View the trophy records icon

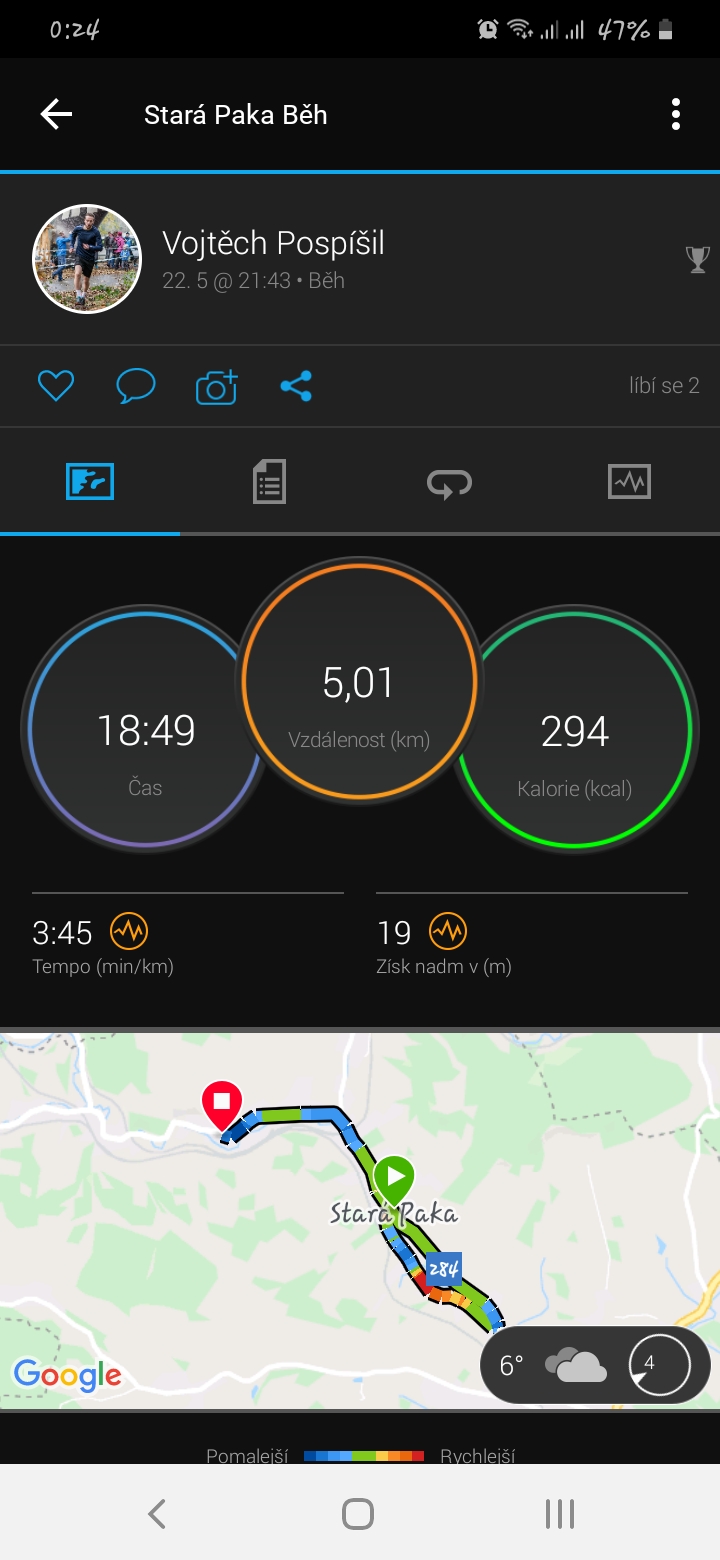(x=697, y=260)
